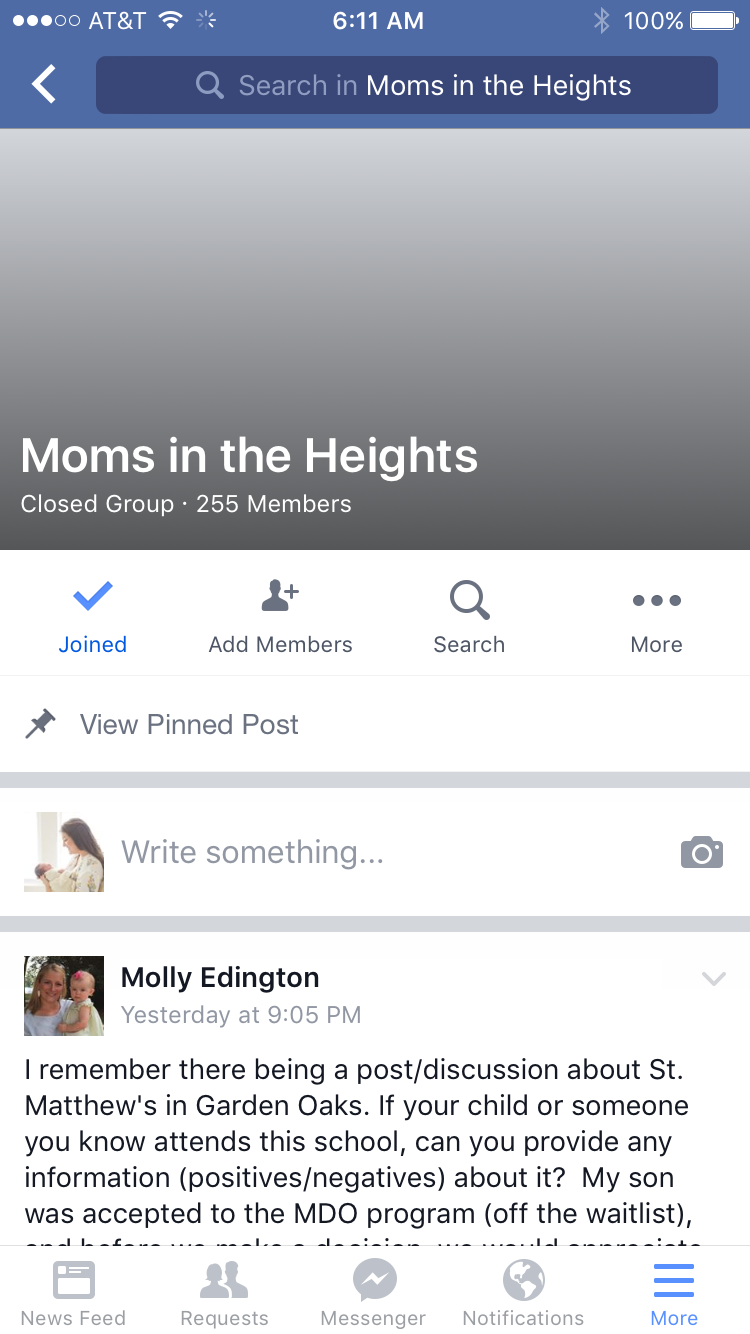Open Add Members
Screen dimensions: 750x1334
coord(280,617)
